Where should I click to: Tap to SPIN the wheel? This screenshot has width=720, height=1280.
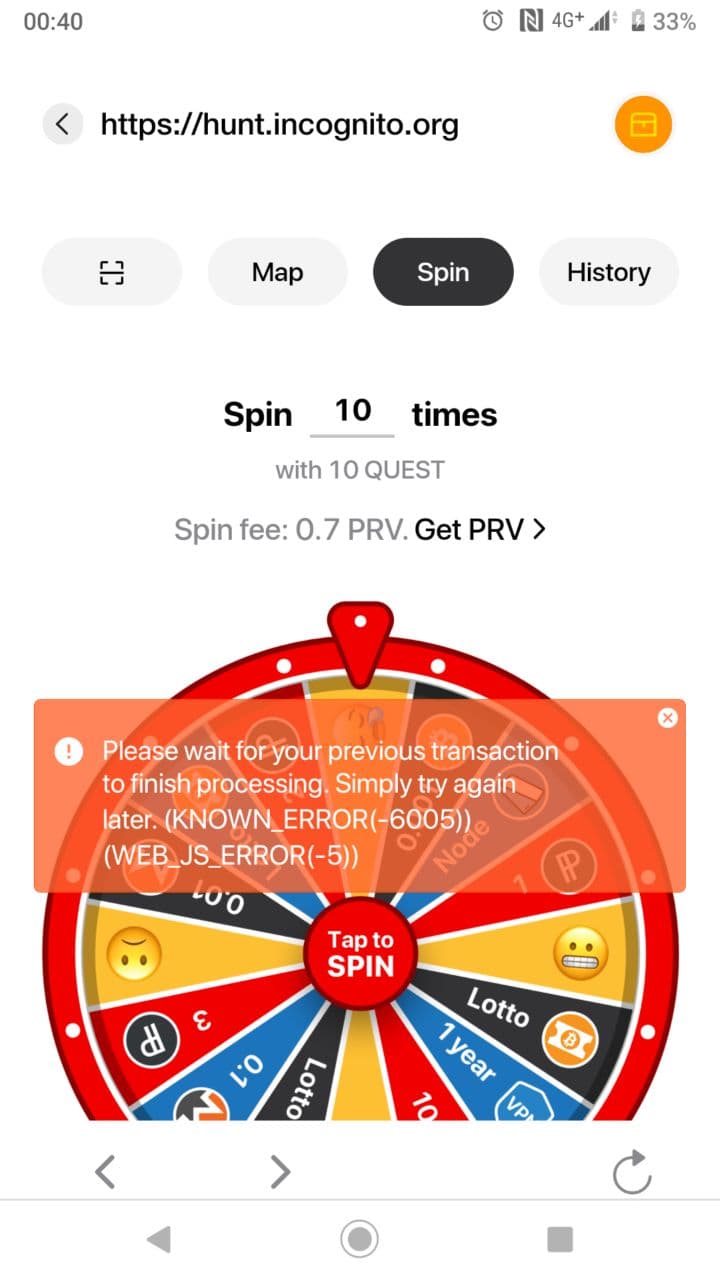click(360, 953)
